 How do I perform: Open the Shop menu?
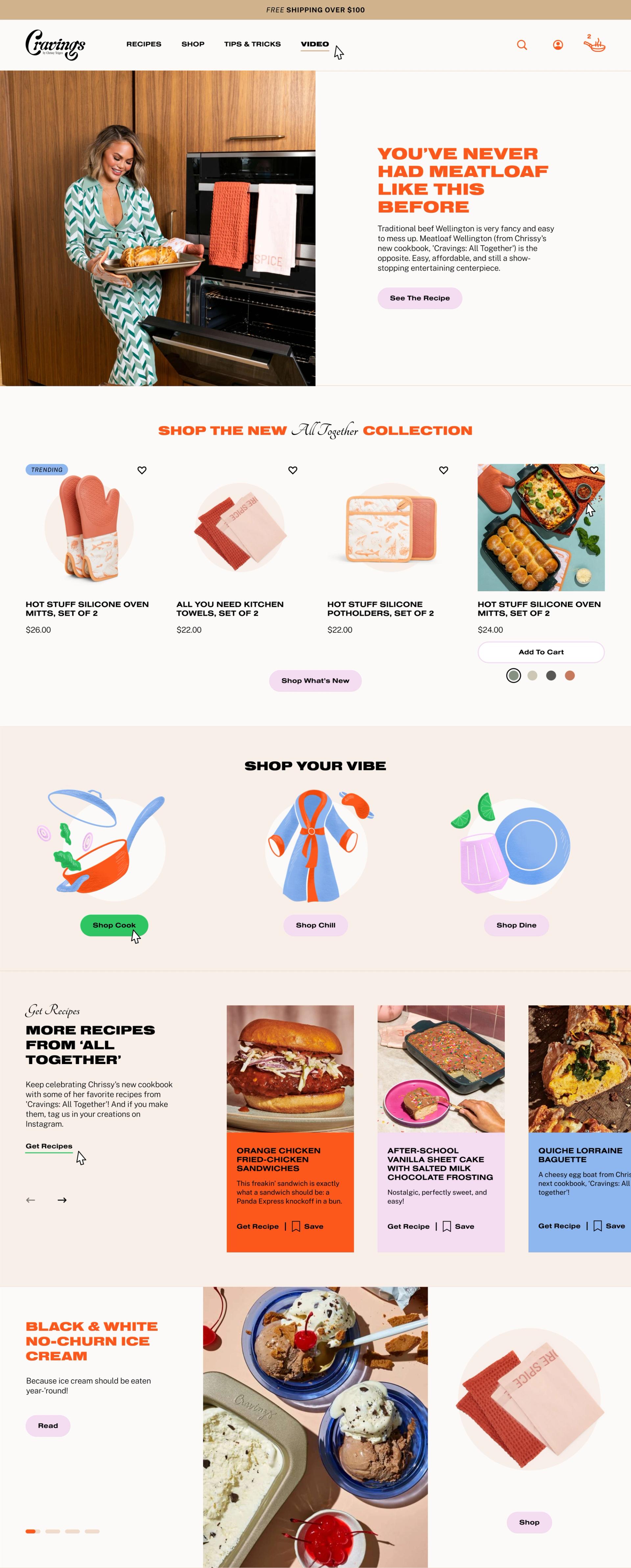tap(193, 44)
